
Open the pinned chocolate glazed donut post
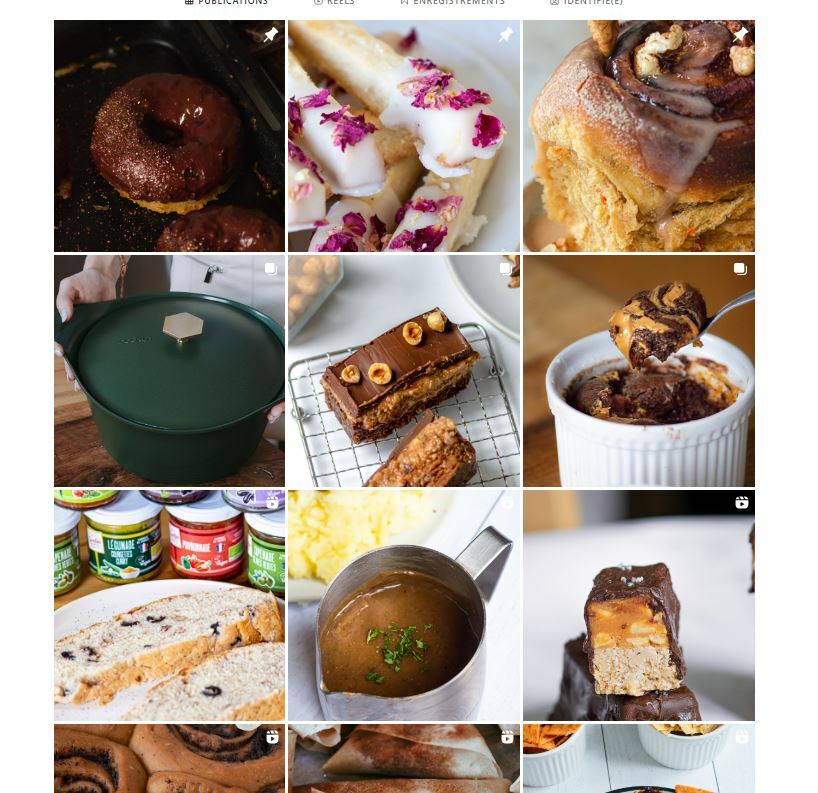[169, 136]
